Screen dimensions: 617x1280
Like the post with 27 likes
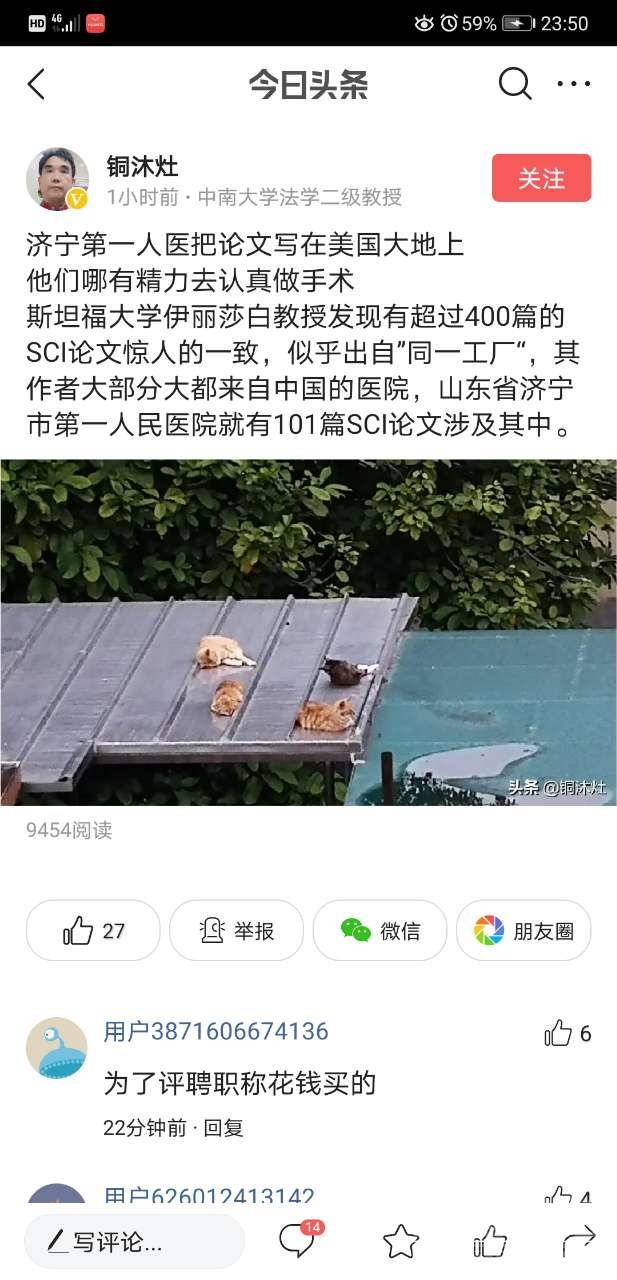coord(93,931)
